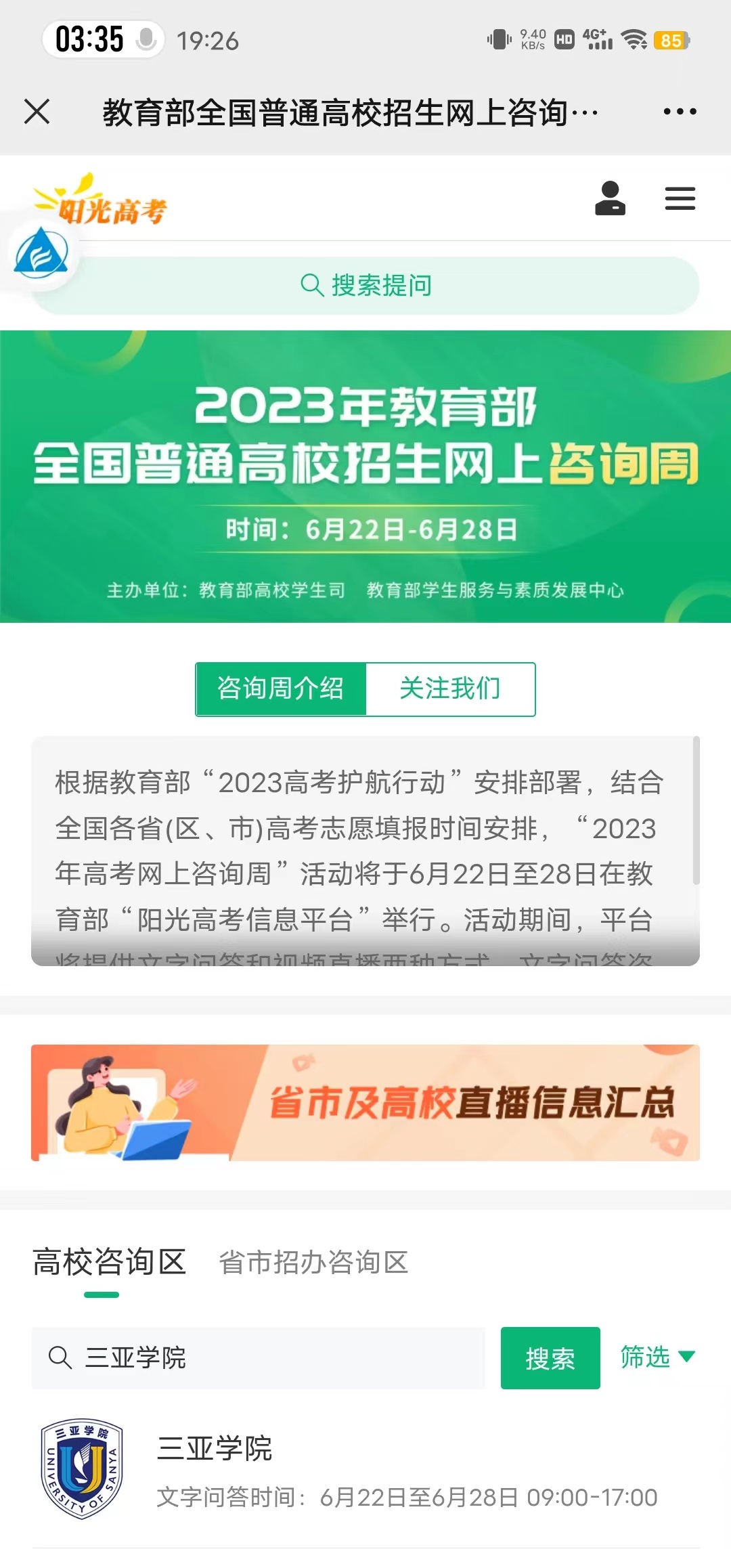
Task: Tap the green 搜索 button
Action: tap(550, 1357)
